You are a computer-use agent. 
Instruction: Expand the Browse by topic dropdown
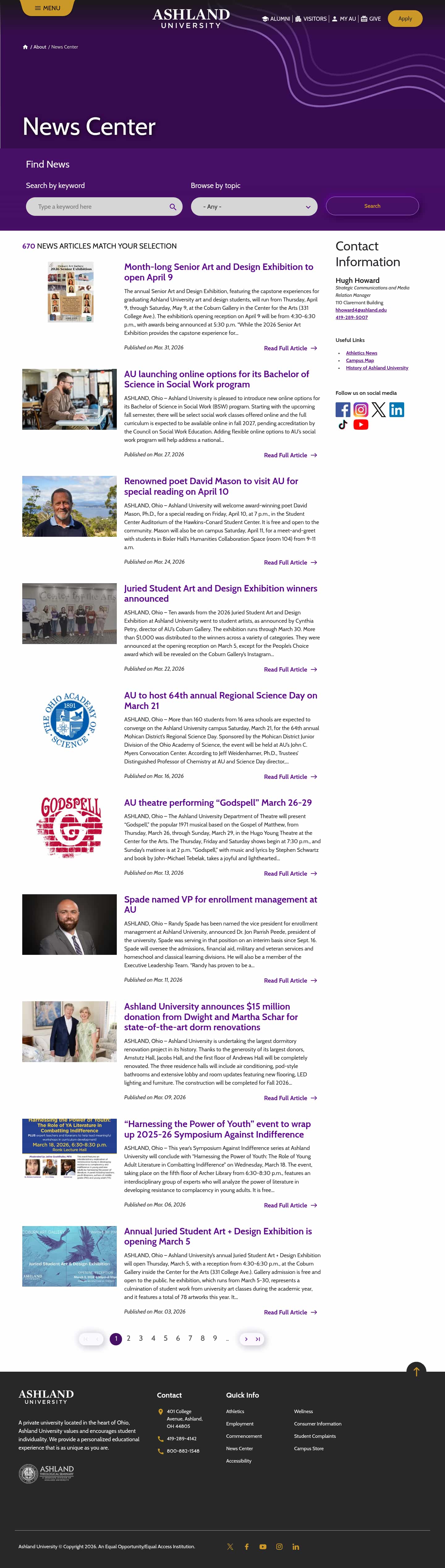click(254, 206)
